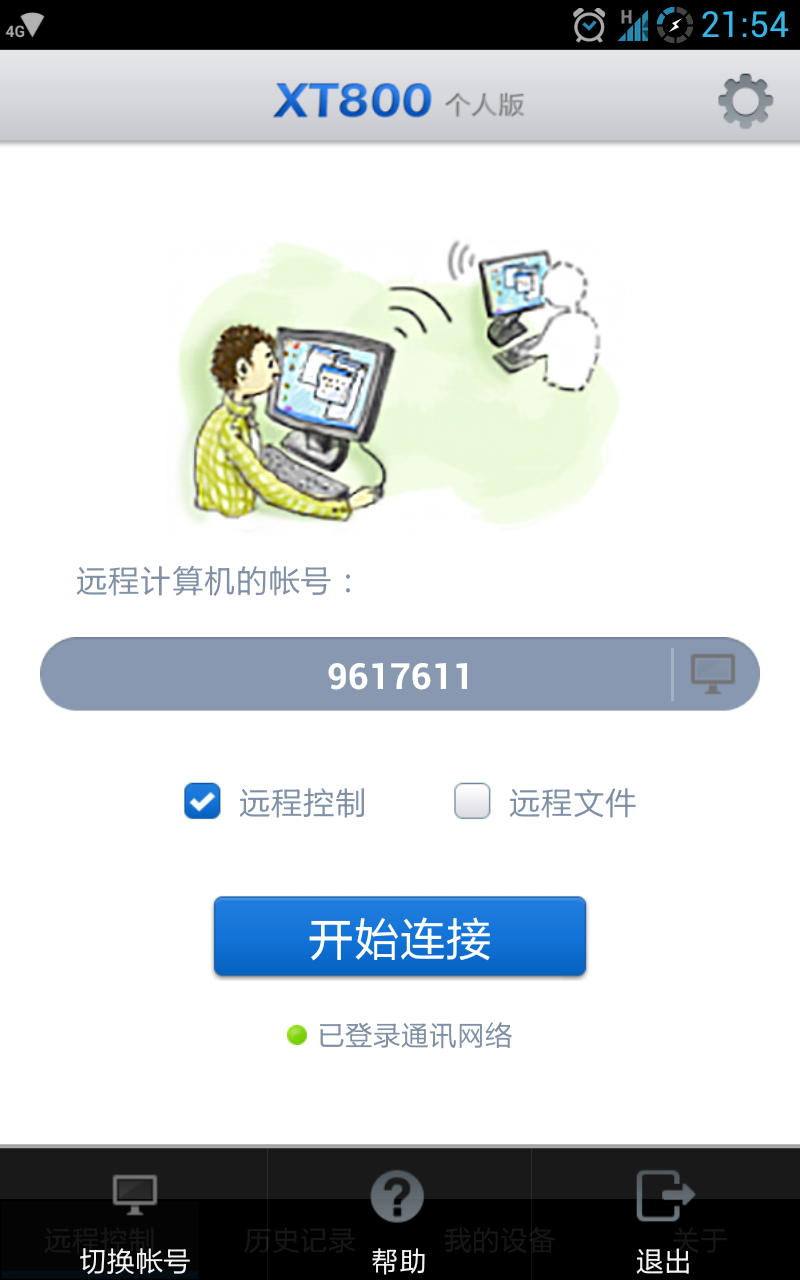The height and width of the screenshot is (1280, 800).
Task: Select 切换帐号 to switch account
Action: (134, 1220)
